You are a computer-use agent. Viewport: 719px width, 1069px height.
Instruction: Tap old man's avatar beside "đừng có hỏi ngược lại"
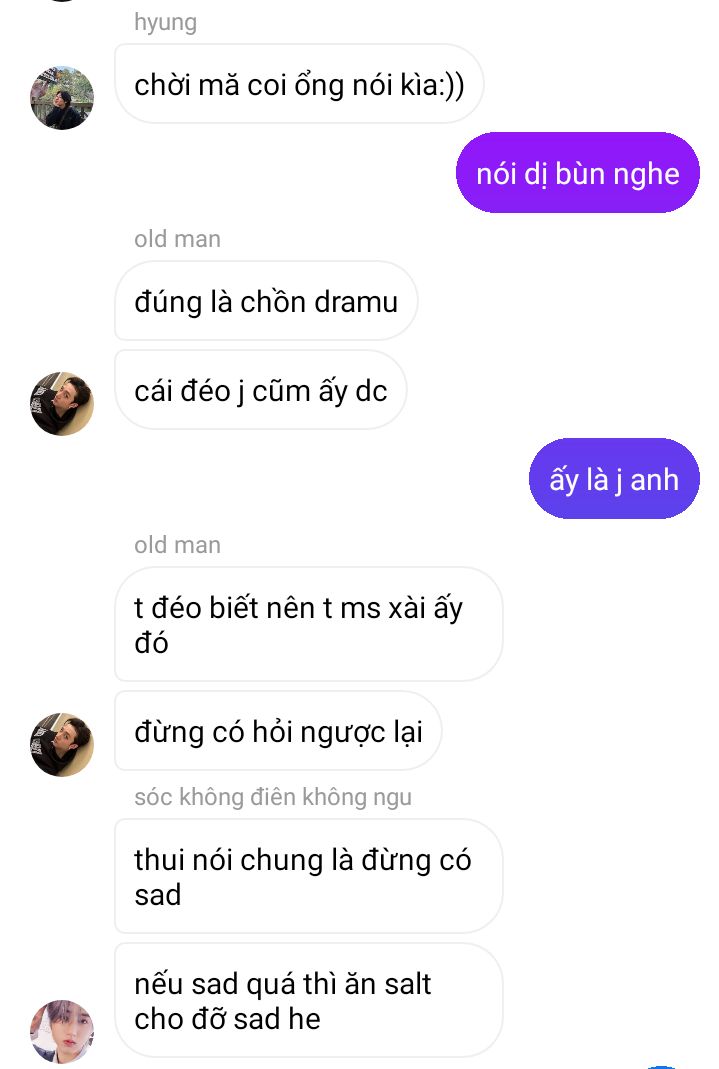pyautogui.click(x=62, y=744)
